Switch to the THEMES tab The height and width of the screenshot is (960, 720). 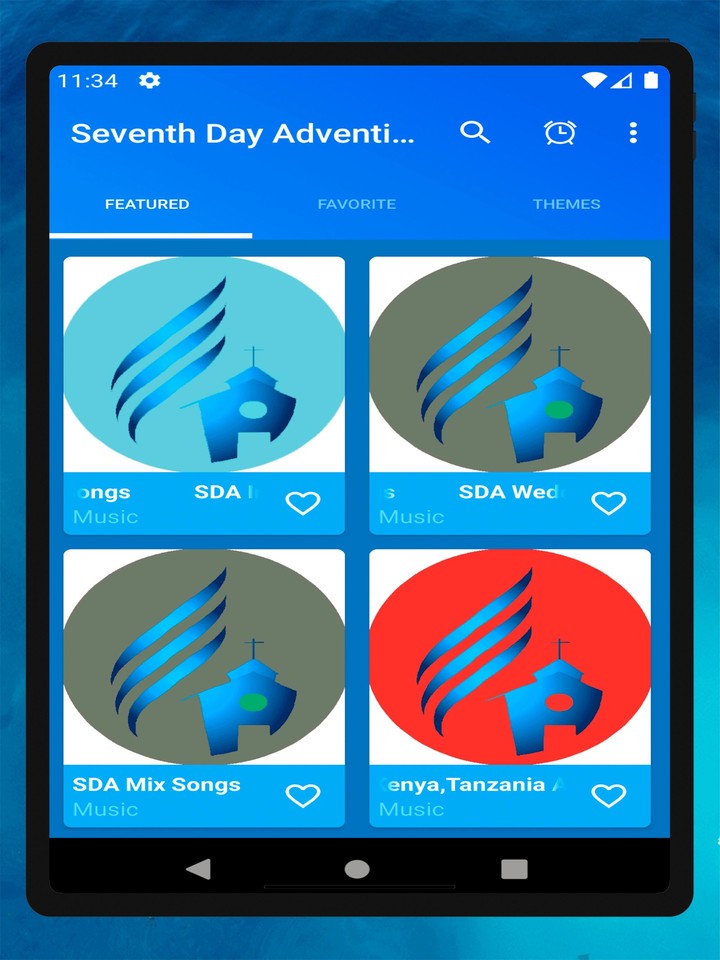pyautogui.click(x=567, y=203)
